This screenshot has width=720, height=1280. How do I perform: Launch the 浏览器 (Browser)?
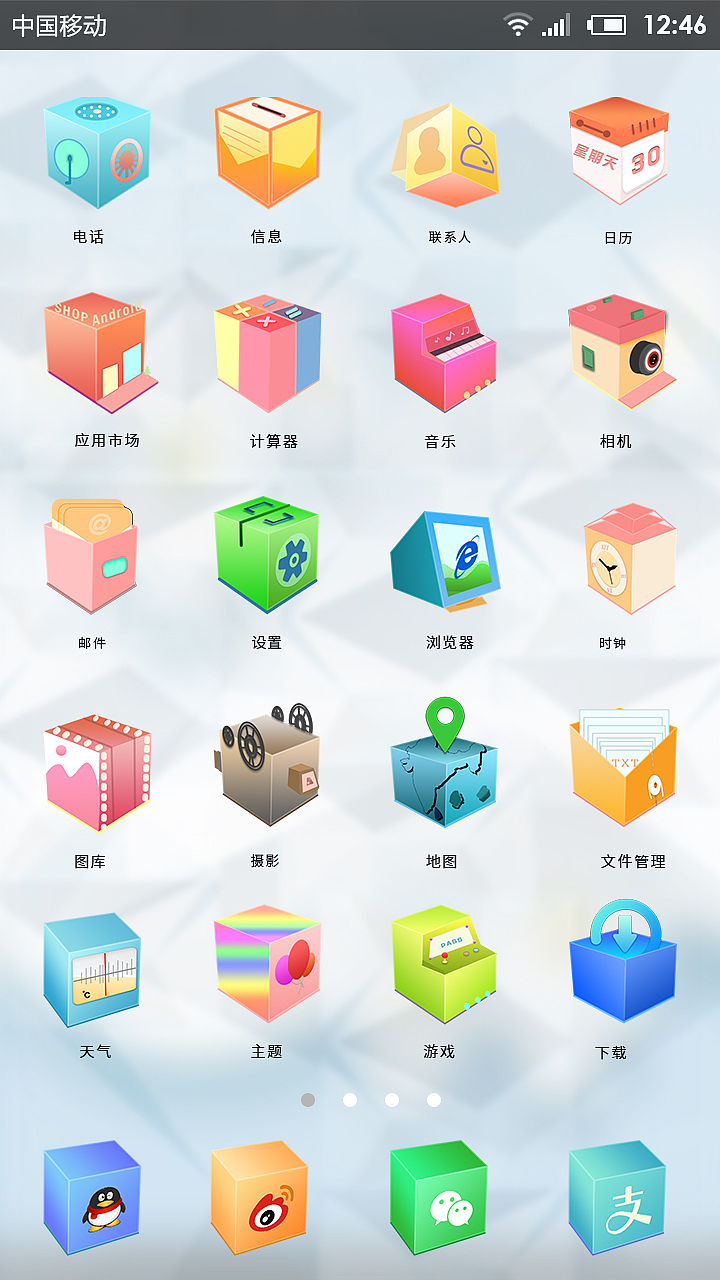(x=445, y=560)
